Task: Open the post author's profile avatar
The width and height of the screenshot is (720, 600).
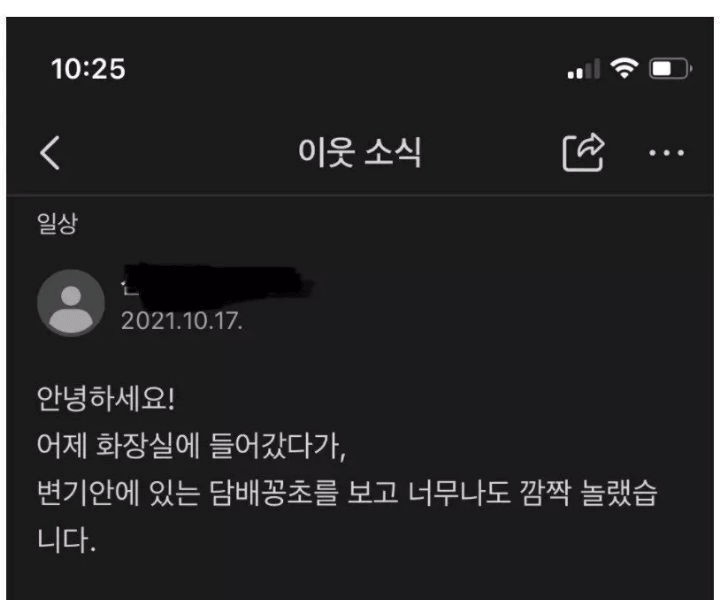Action: (70, 304)
